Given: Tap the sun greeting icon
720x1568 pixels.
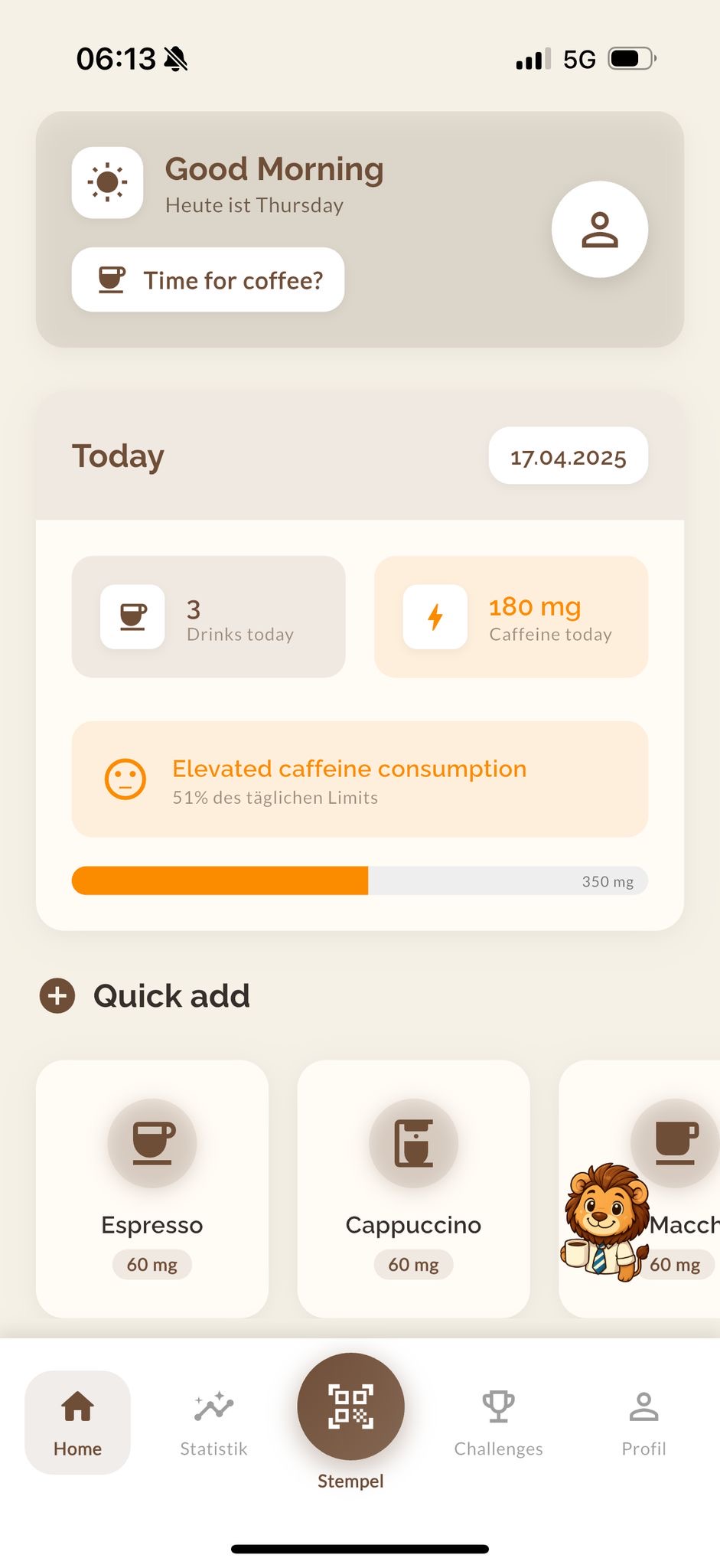Looking at the screenshot, I should coord(107,183).
